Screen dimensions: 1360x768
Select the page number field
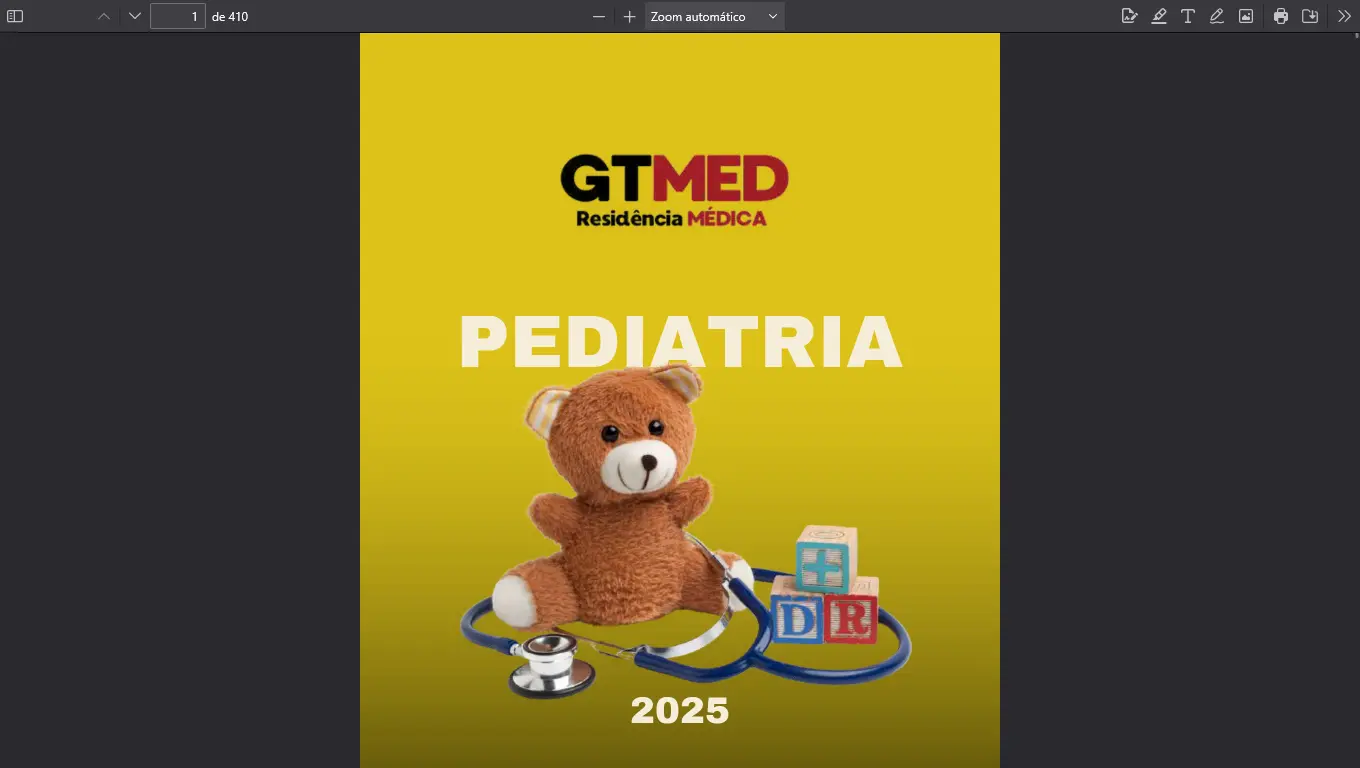point(178,16)
